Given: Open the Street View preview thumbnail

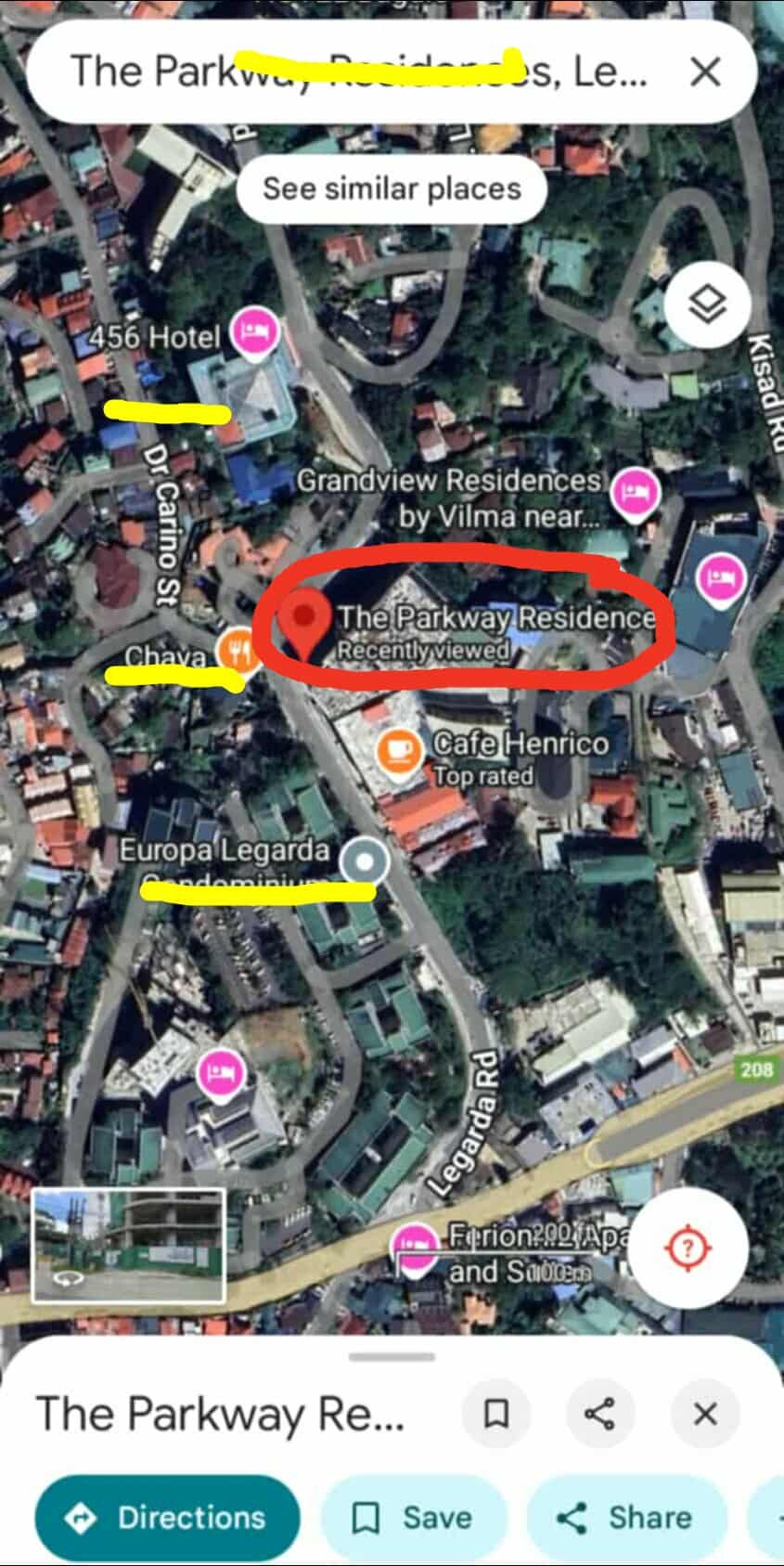Looking at the screenshot, I should (x=129, y=1246).
